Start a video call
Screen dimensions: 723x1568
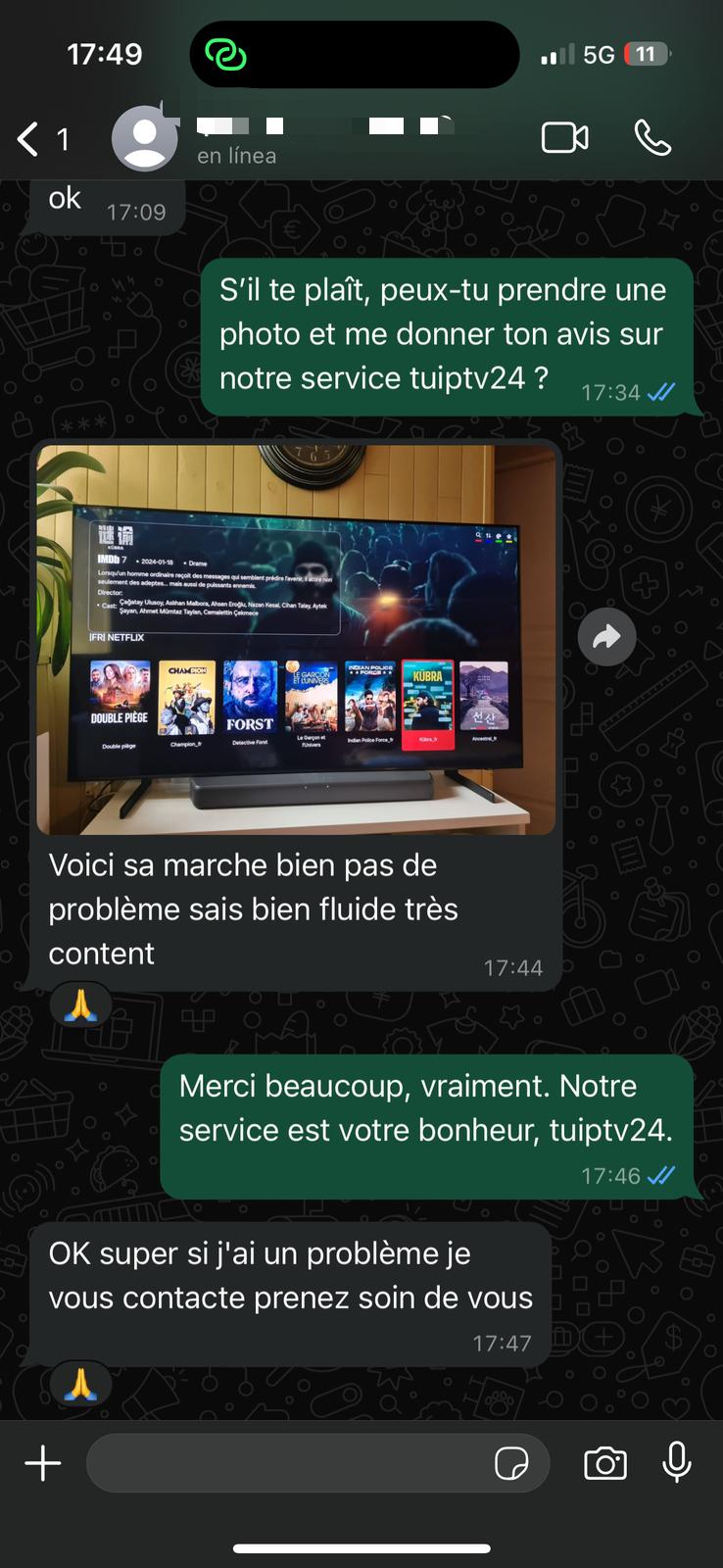pos(564,138)
